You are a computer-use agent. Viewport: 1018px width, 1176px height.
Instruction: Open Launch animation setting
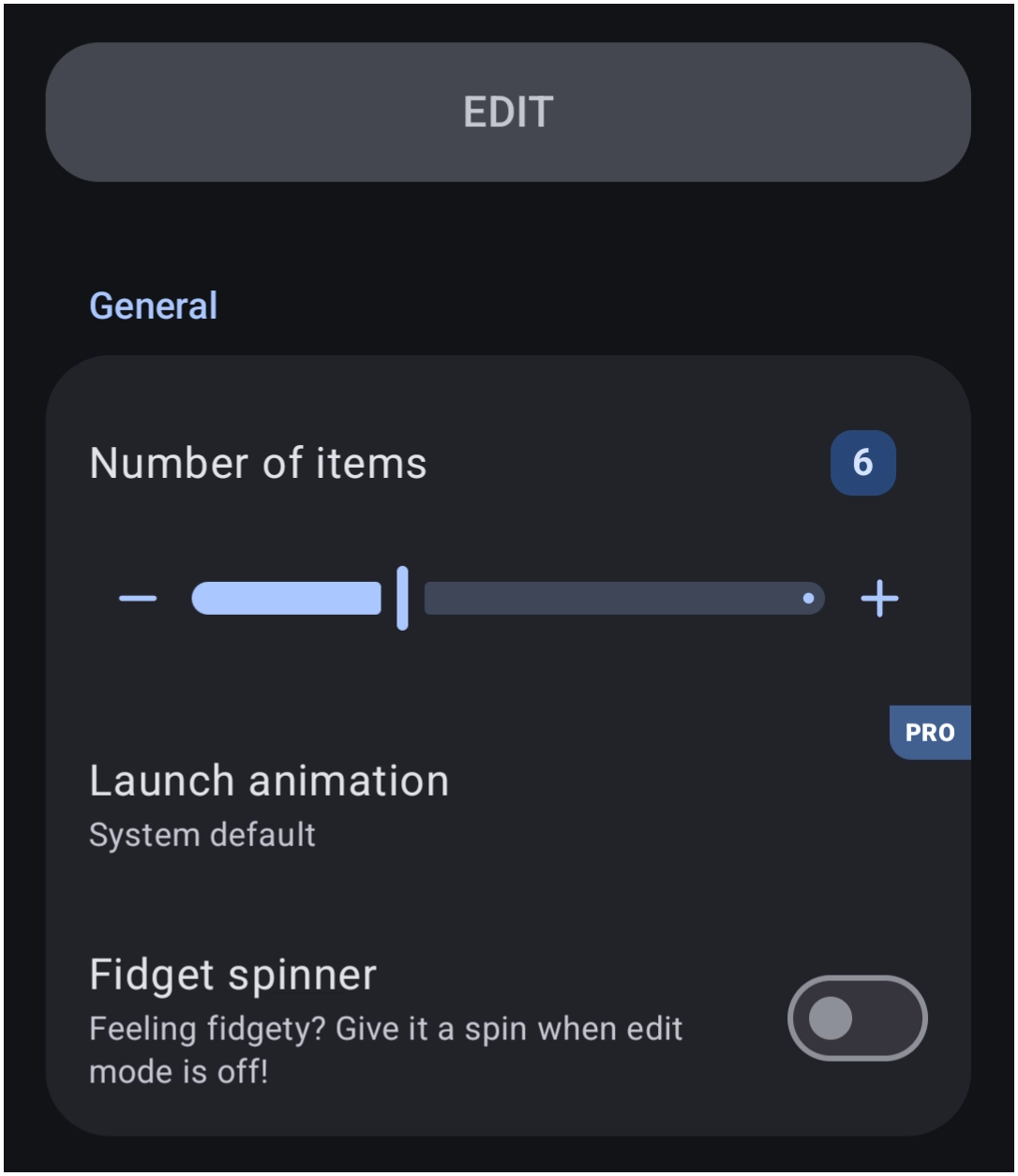click(508, 806)
